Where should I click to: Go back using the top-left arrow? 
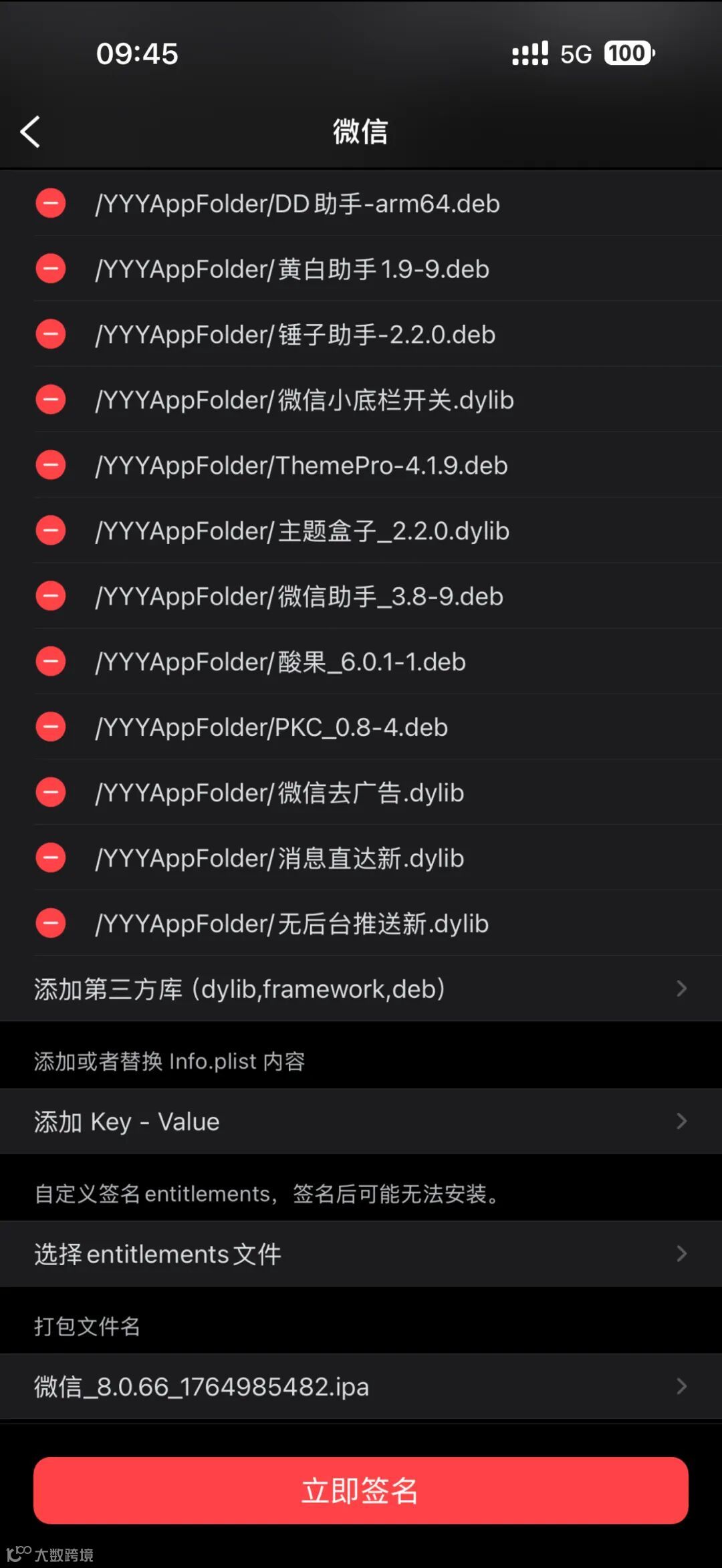(x=31, y=132)
